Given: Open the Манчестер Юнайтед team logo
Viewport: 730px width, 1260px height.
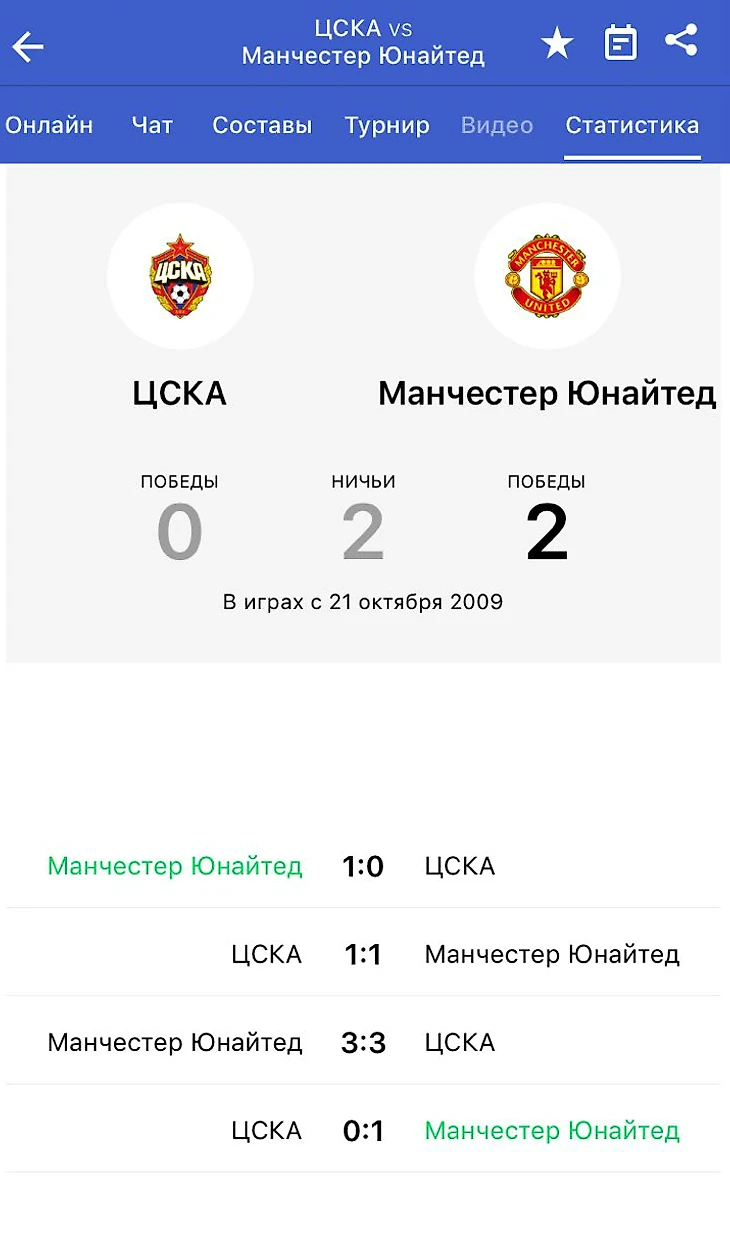Looking at the screenshot, I should pyautogui.click(x=546, y=276).
